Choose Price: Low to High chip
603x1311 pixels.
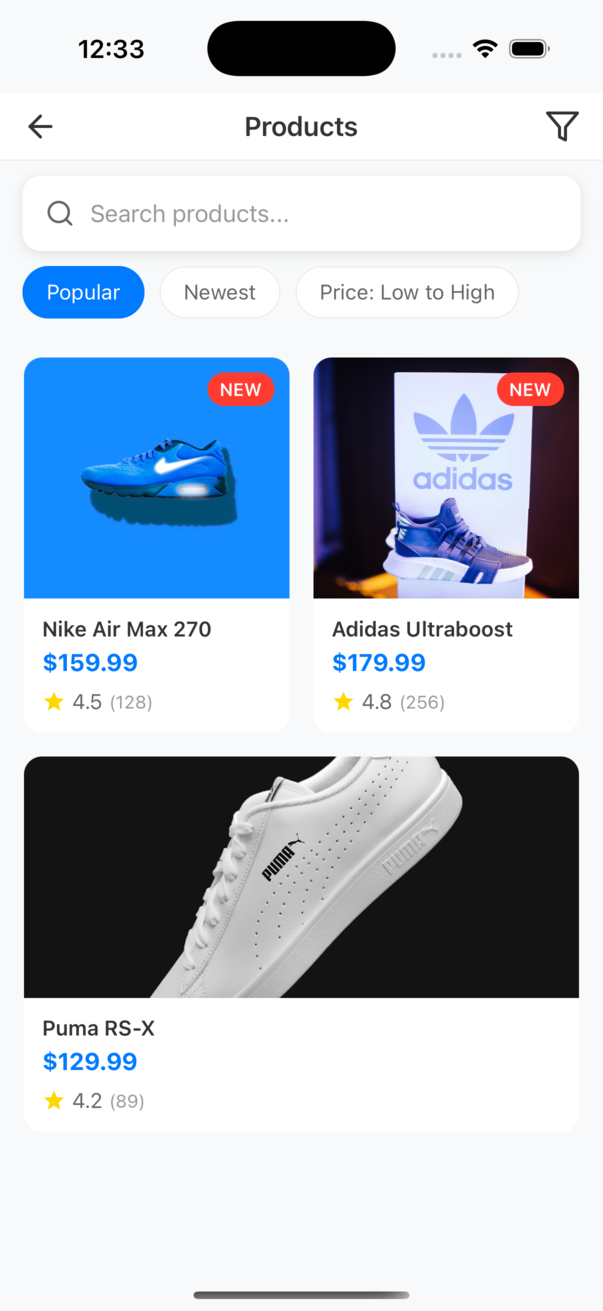[407, 292]
